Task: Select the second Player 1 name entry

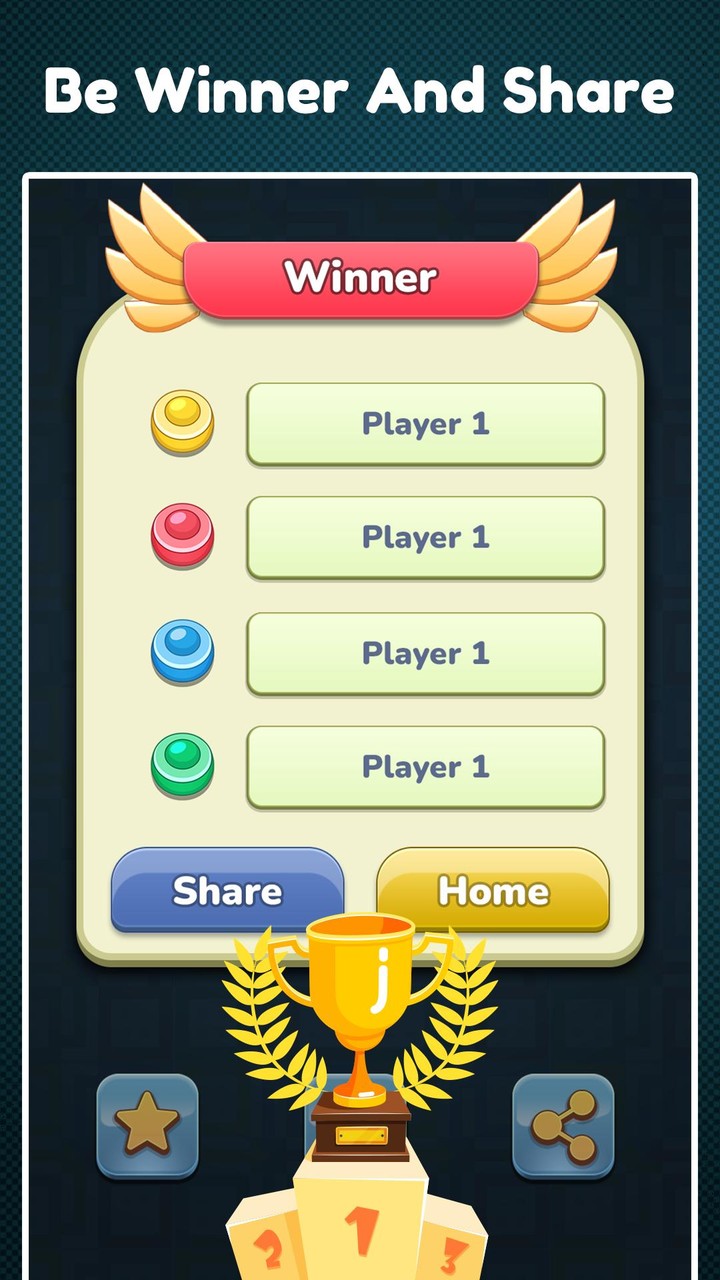Action: point(425,537)
